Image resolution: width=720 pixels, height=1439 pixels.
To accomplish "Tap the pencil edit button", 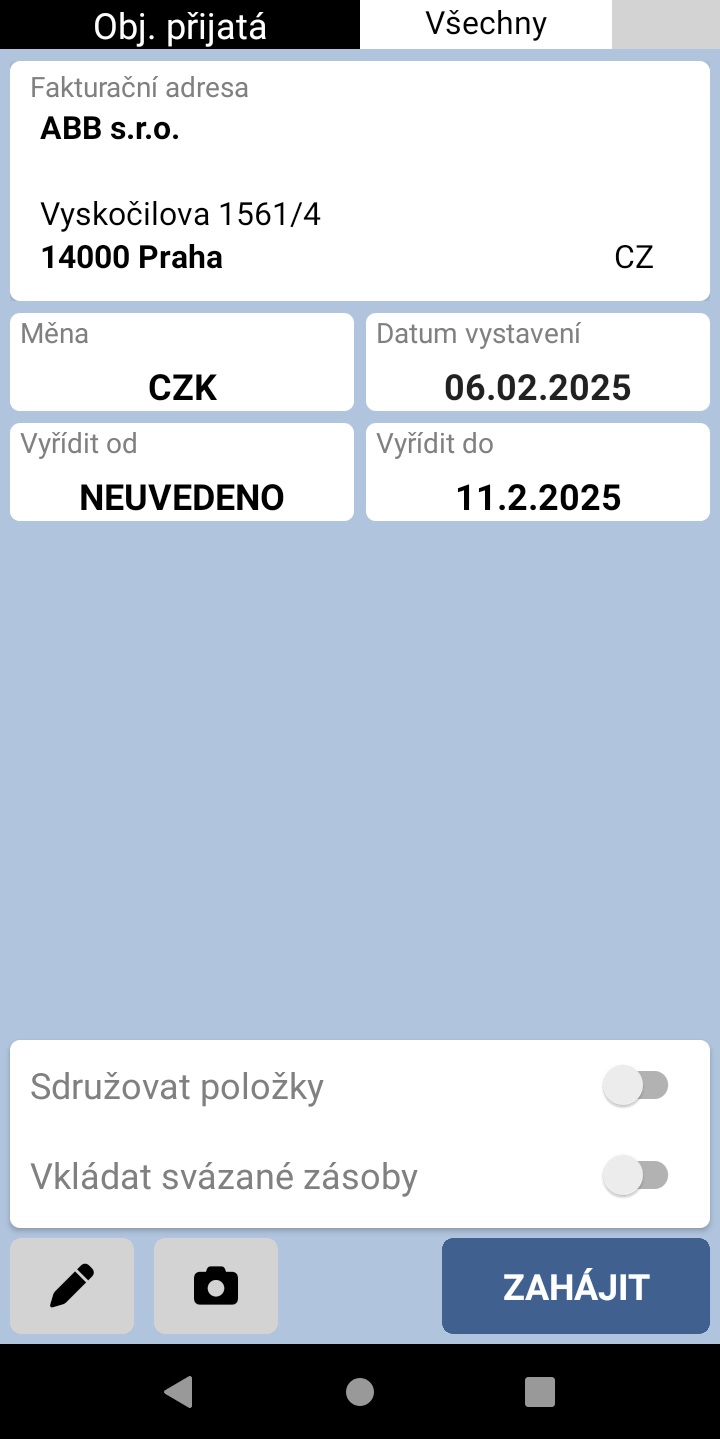I will click(72, 1286).
